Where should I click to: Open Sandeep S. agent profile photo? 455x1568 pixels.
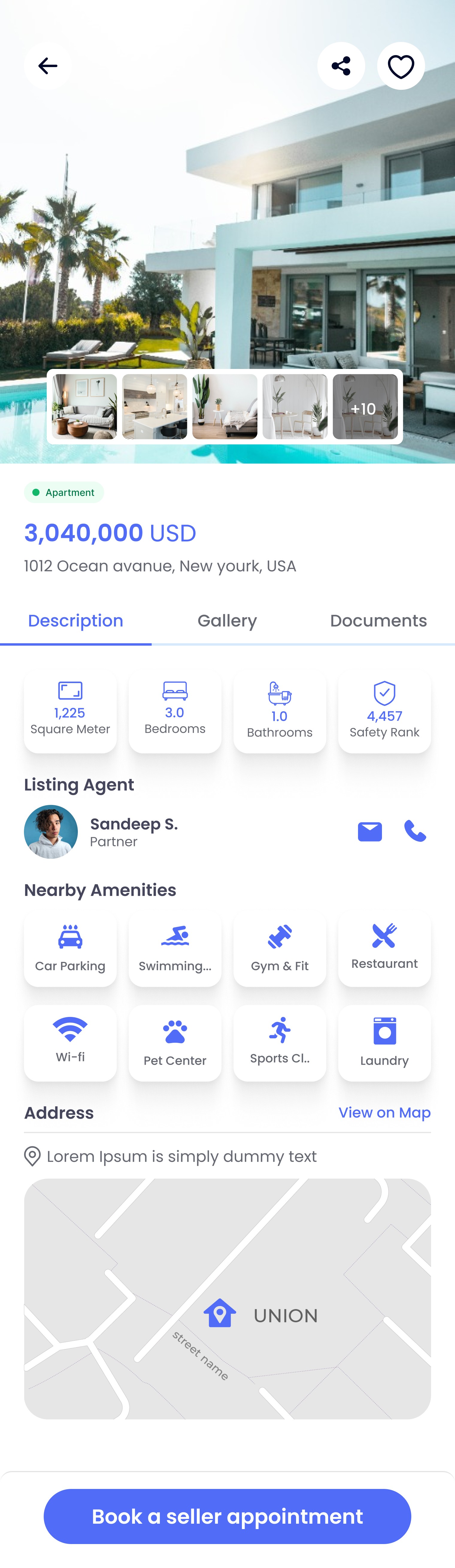(x=51, y=832)
